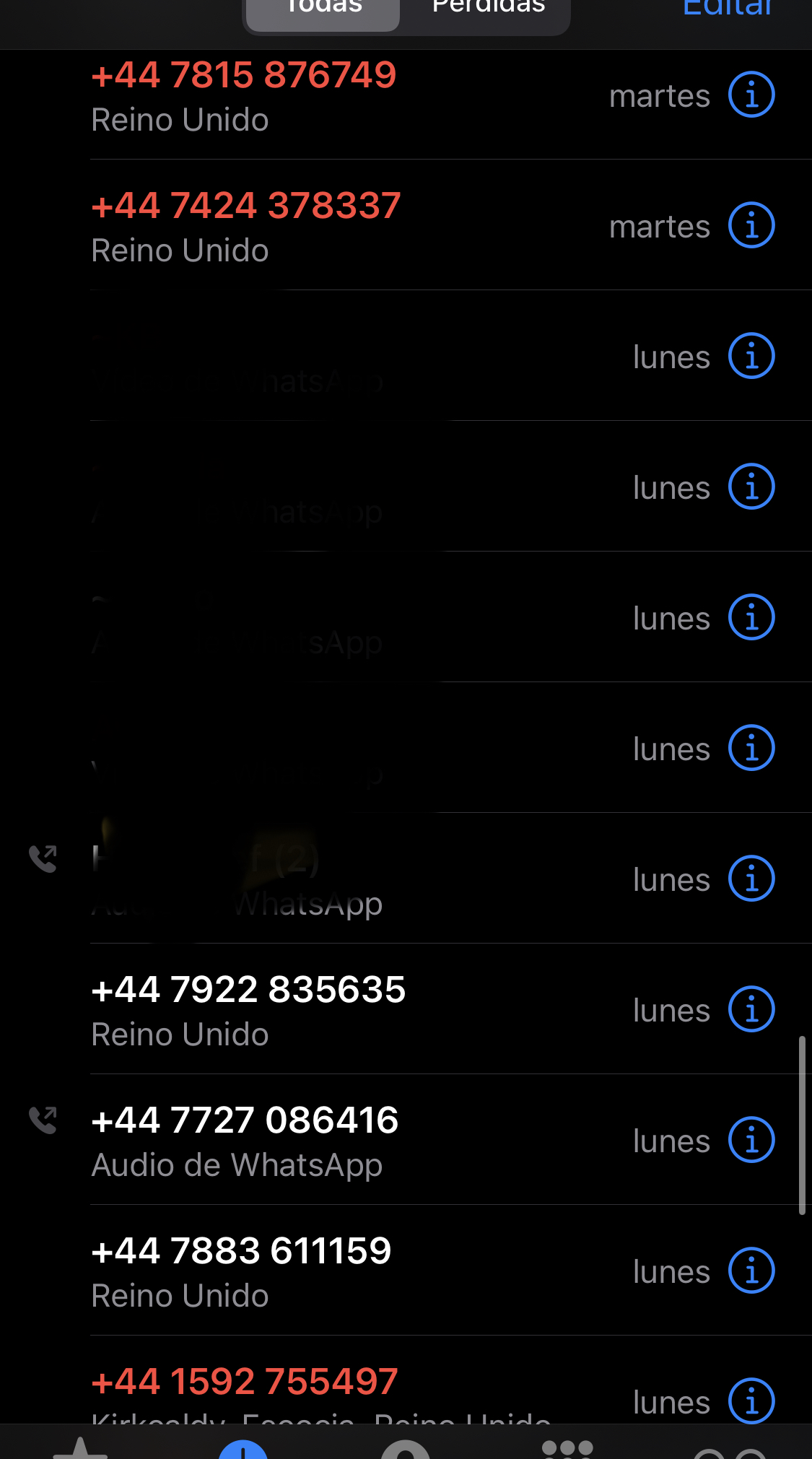Open info icon for +44 7727 086416
This screenshot has width=812, height=1459.
751,1140
